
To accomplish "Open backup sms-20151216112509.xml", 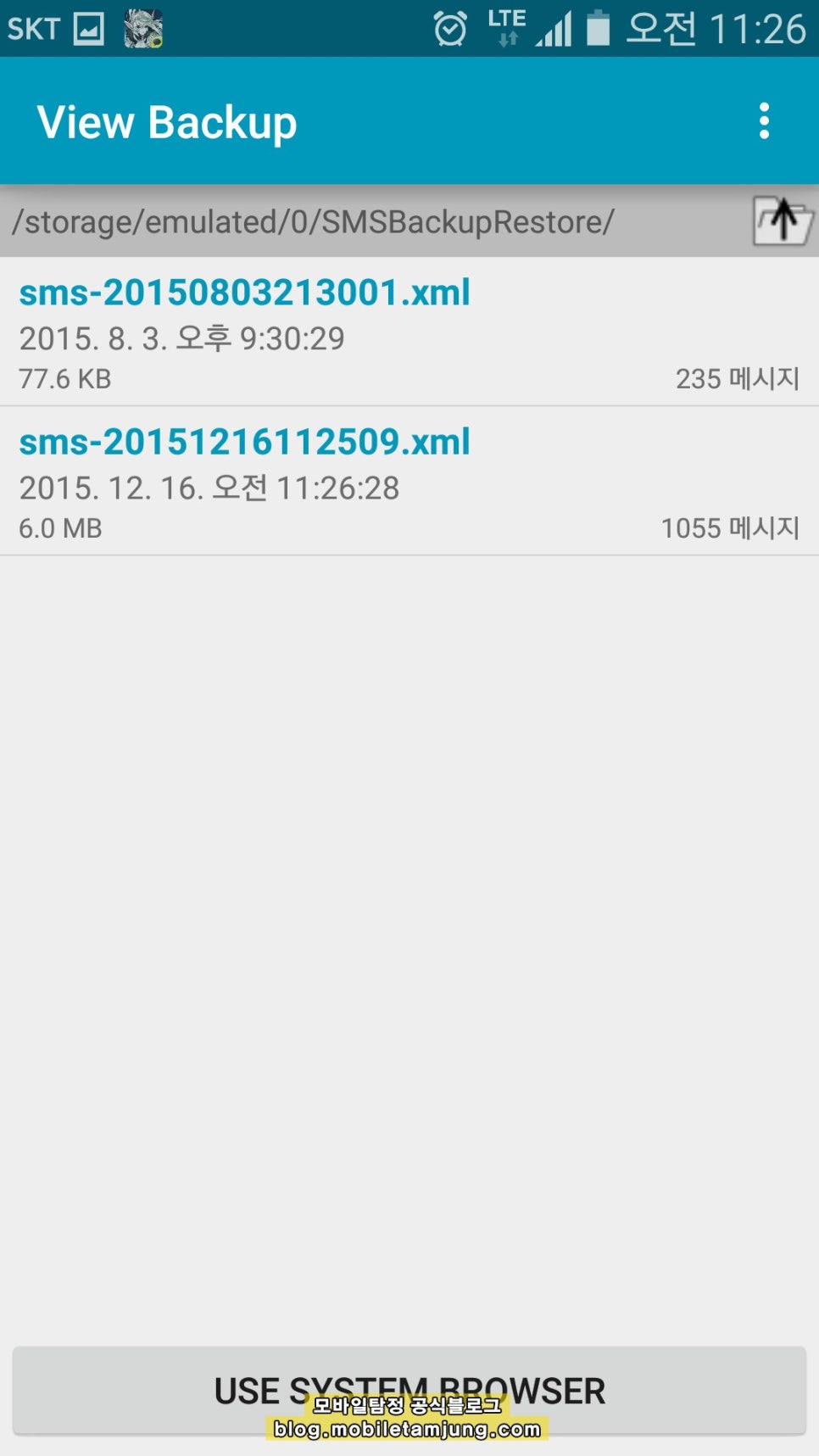I will pos(409,481).
